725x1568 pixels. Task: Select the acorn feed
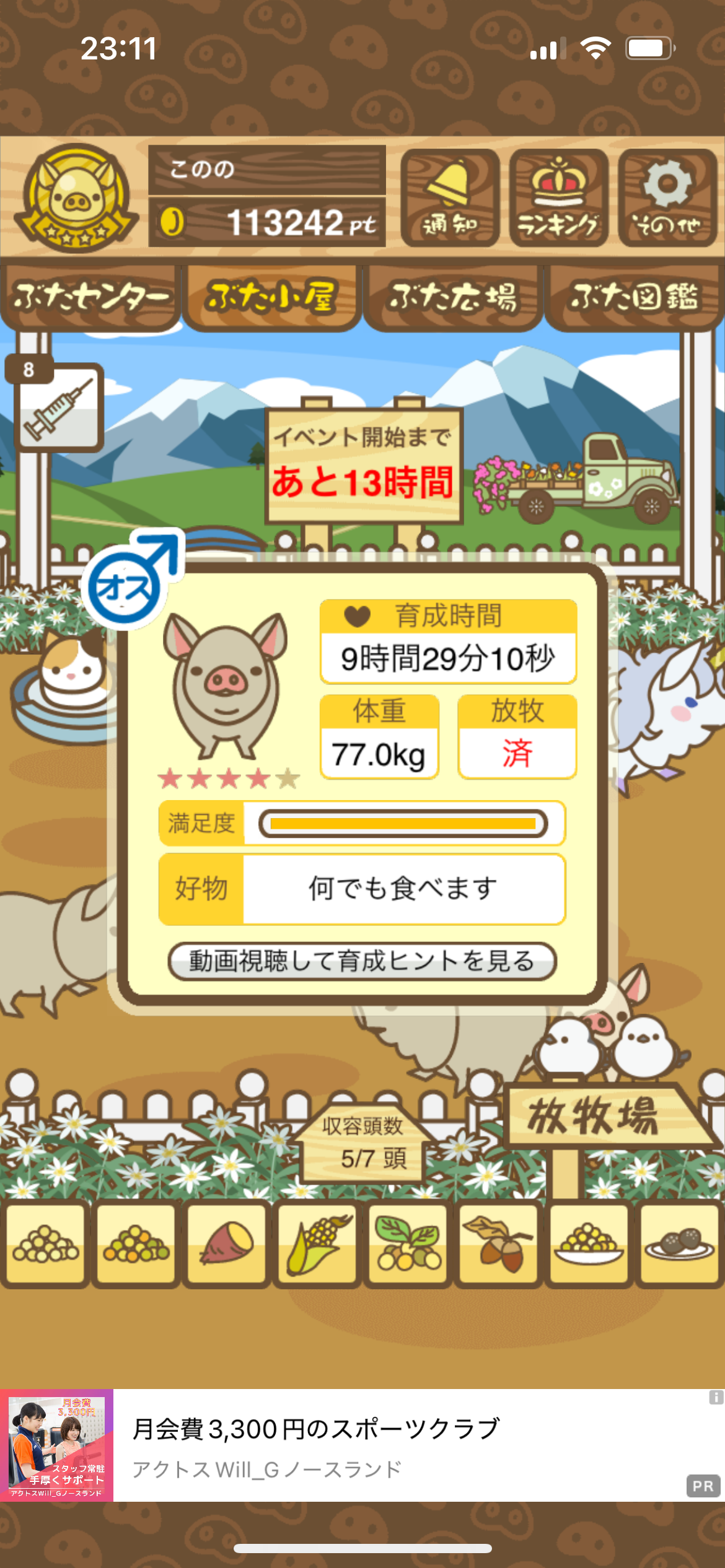click(x=498, y=1243)
